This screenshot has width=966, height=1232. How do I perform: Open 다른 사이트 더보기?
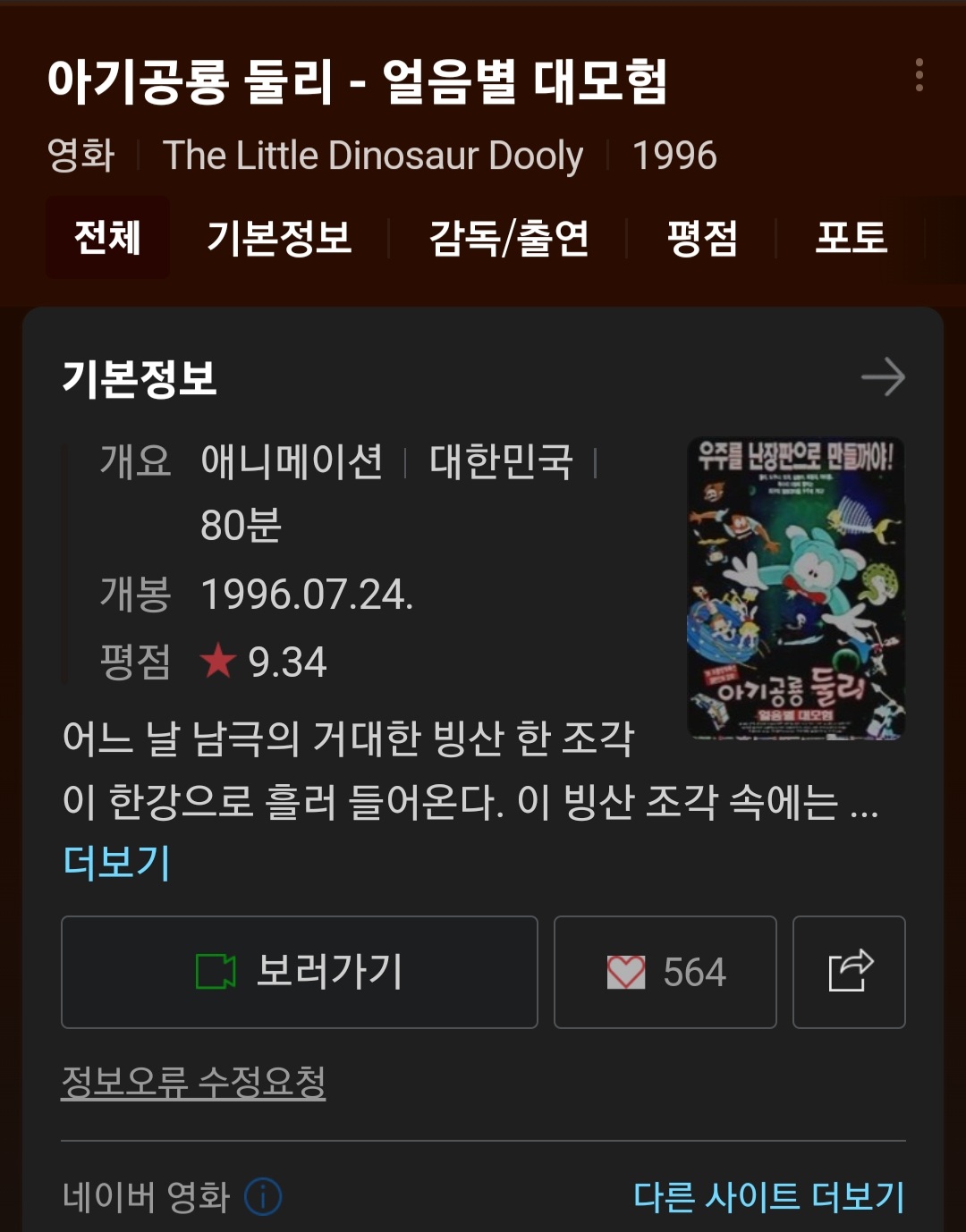coord(768,1196)
